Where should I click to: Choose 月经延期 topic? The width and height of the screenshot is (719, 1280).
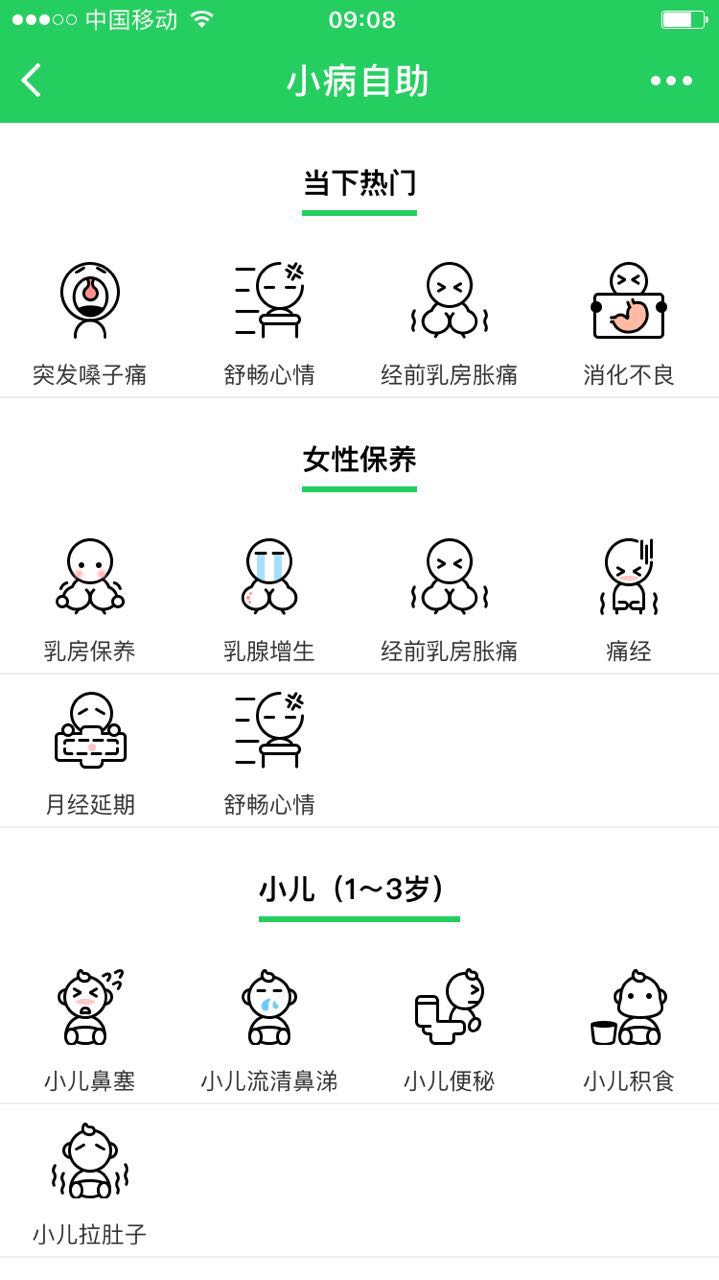click(90, 752)
